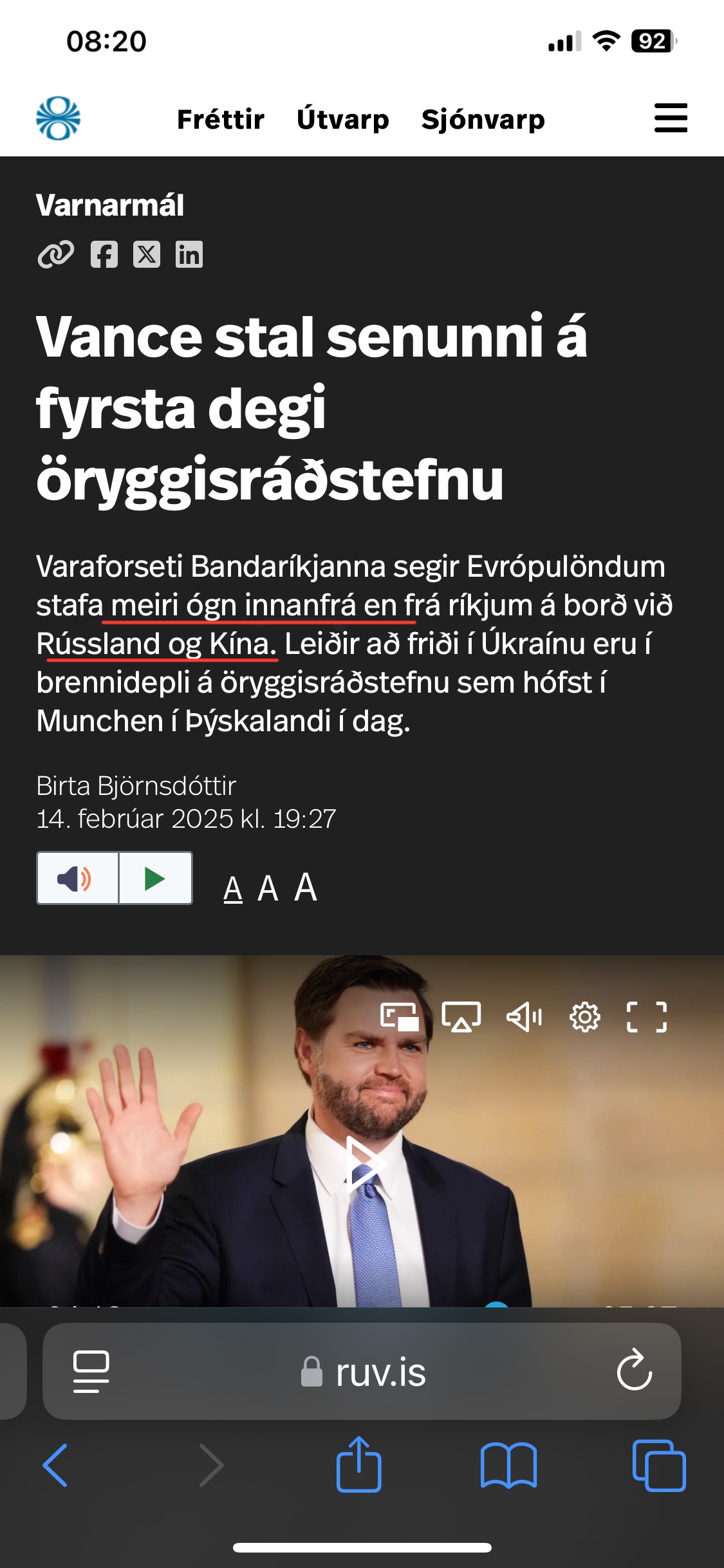Screen dimensions: 724x1568
Task: Open the Varnarmál category link
Action: [x=110, y=205]
